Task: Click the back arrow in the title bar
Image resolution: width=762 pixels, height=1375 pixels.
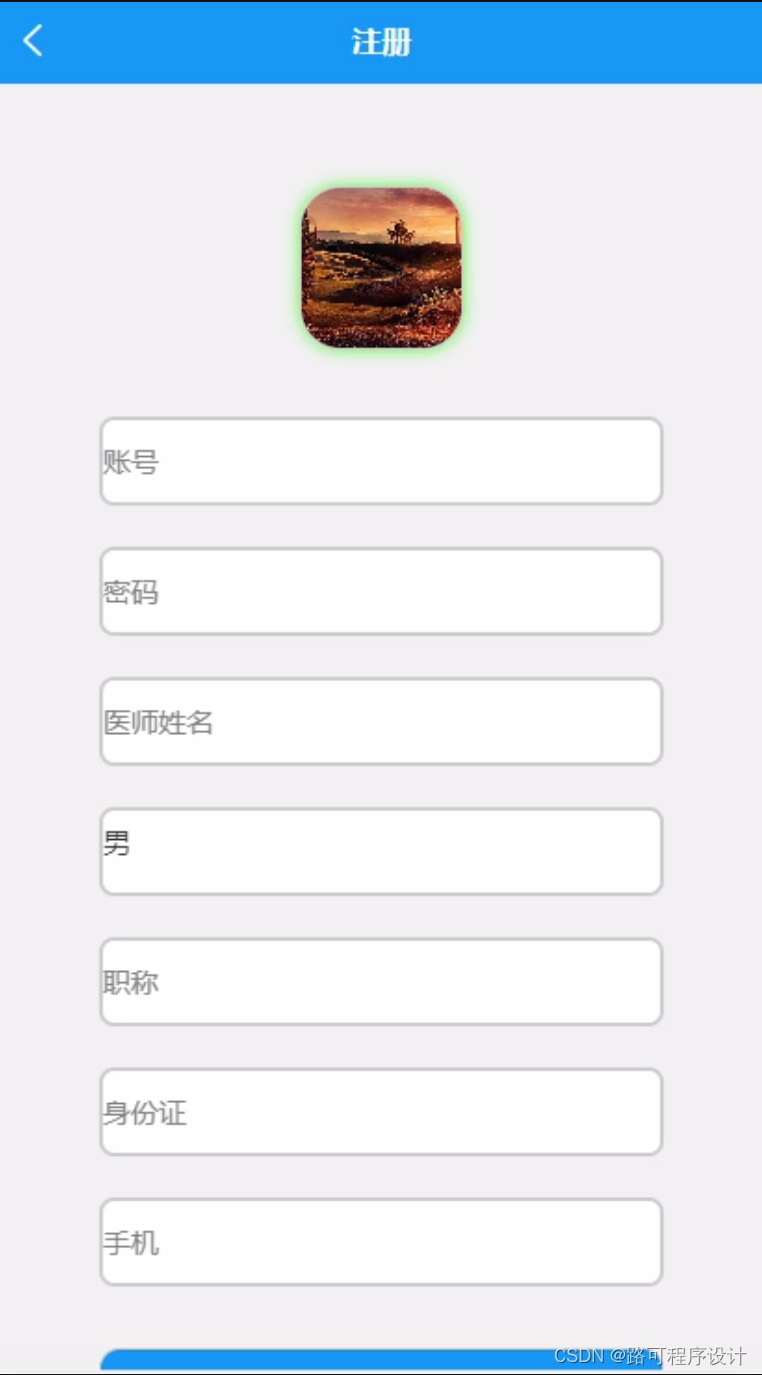Action: [31, 40]
